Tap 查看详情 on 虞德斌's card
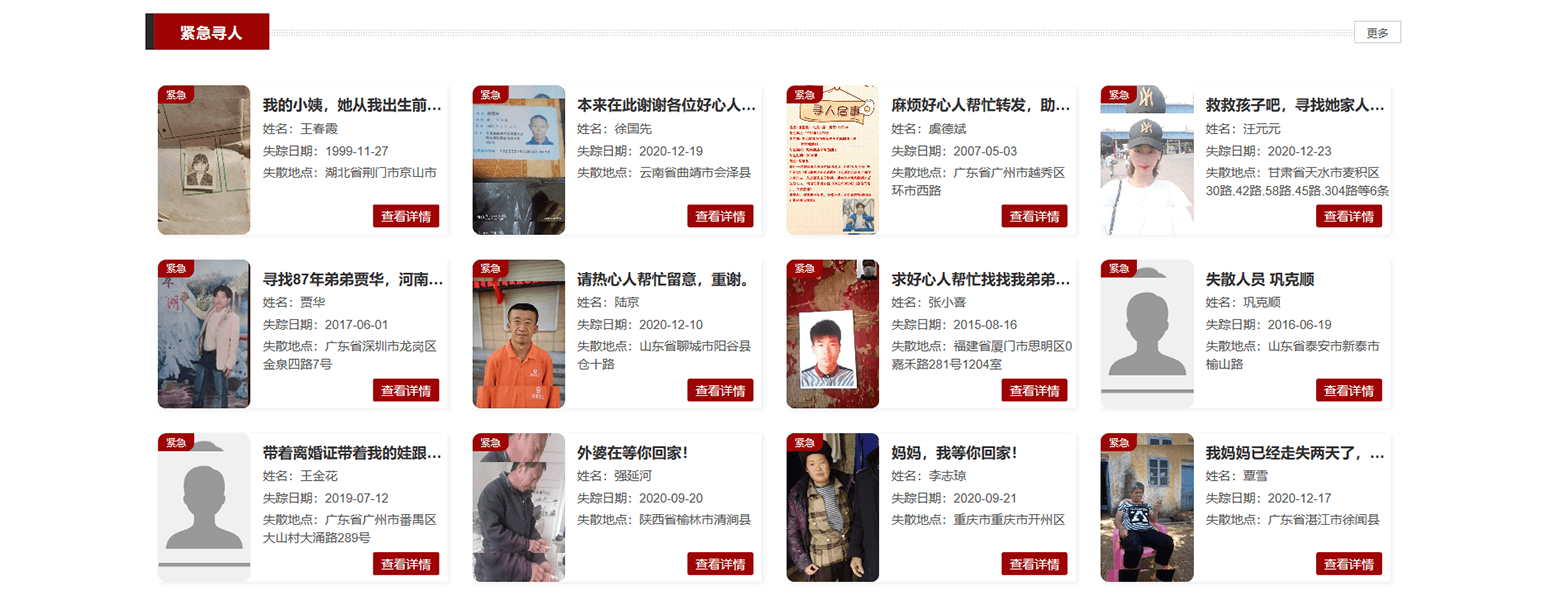Viewport: 1550px width, 612px height. tap(1034, 216)
